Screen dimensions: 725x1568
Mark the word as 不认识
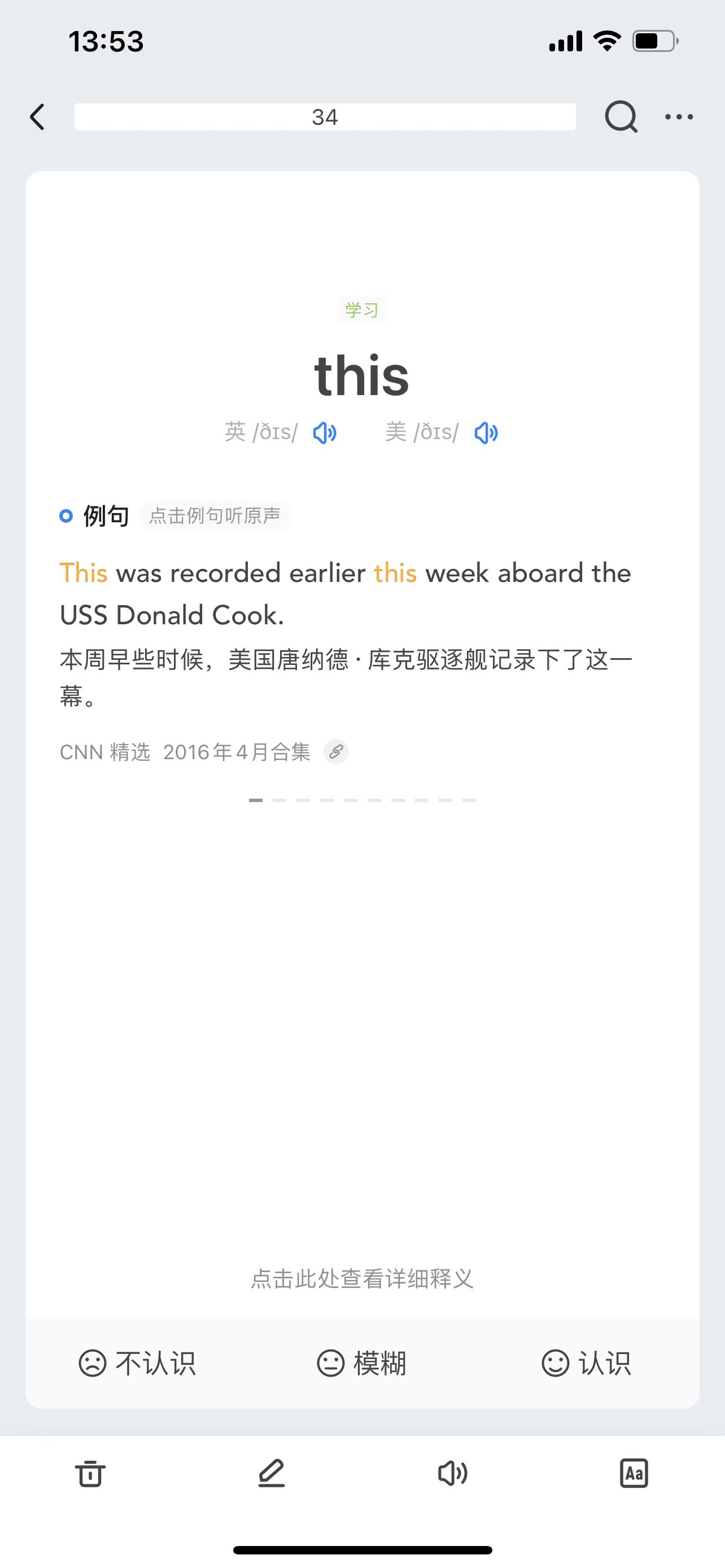pyautogui.click(x=138, y=1363)
